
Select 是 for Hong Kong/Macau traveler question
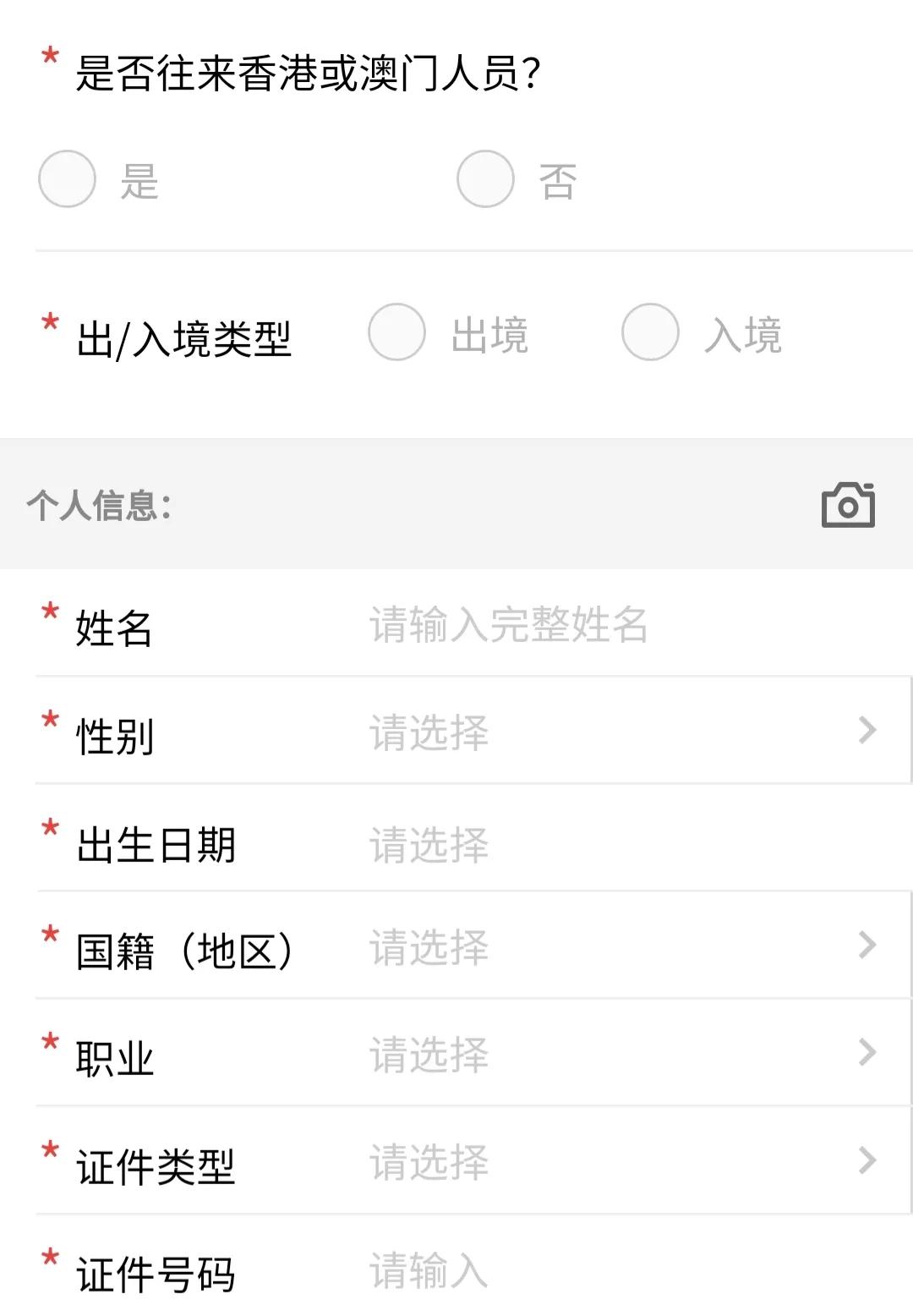coord(67,178)
